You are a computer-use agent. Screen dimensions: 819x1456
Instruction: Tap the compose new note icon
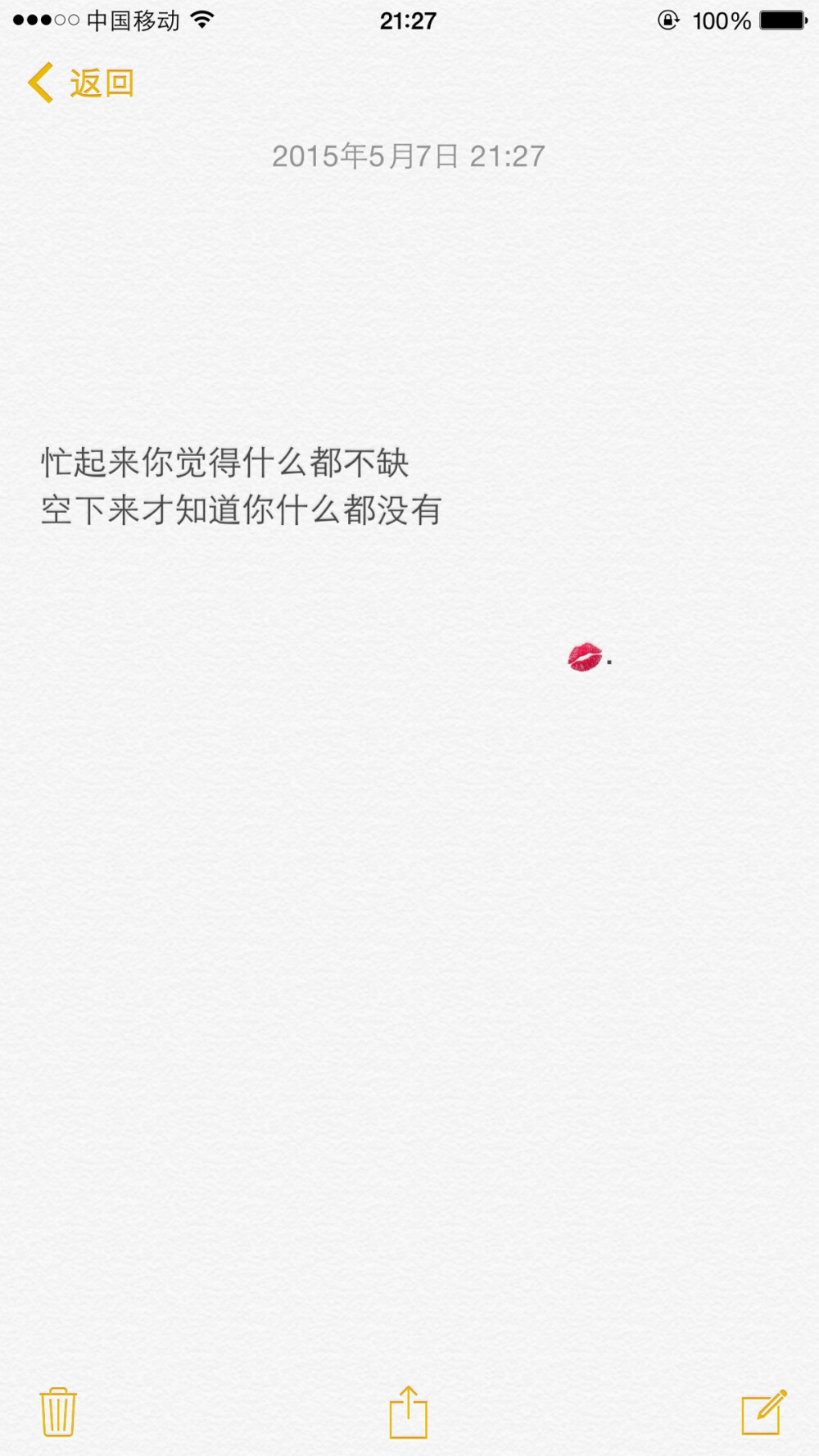pos(763,1412)
